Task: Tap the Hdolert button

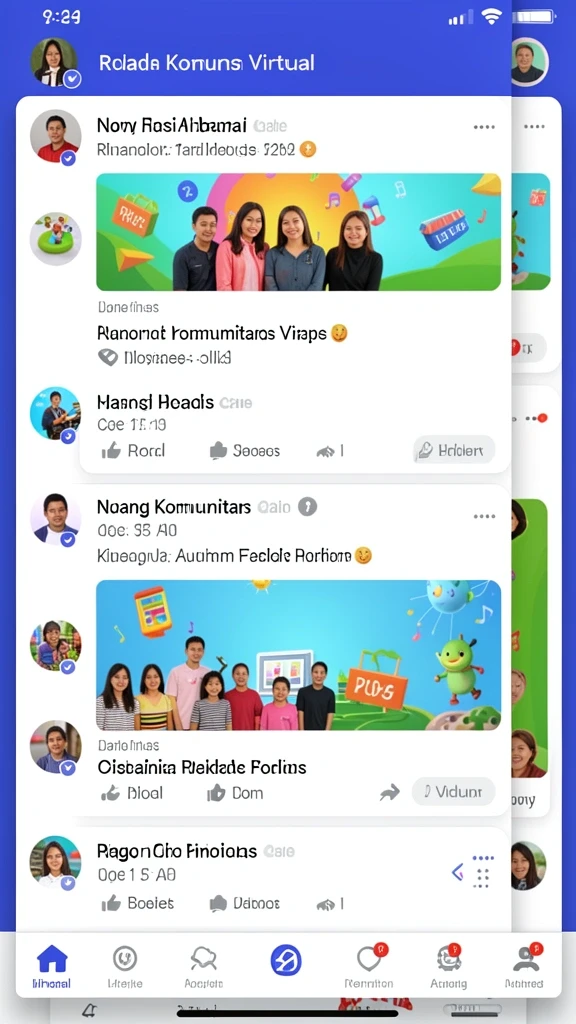Action: [x=454, y=450]
